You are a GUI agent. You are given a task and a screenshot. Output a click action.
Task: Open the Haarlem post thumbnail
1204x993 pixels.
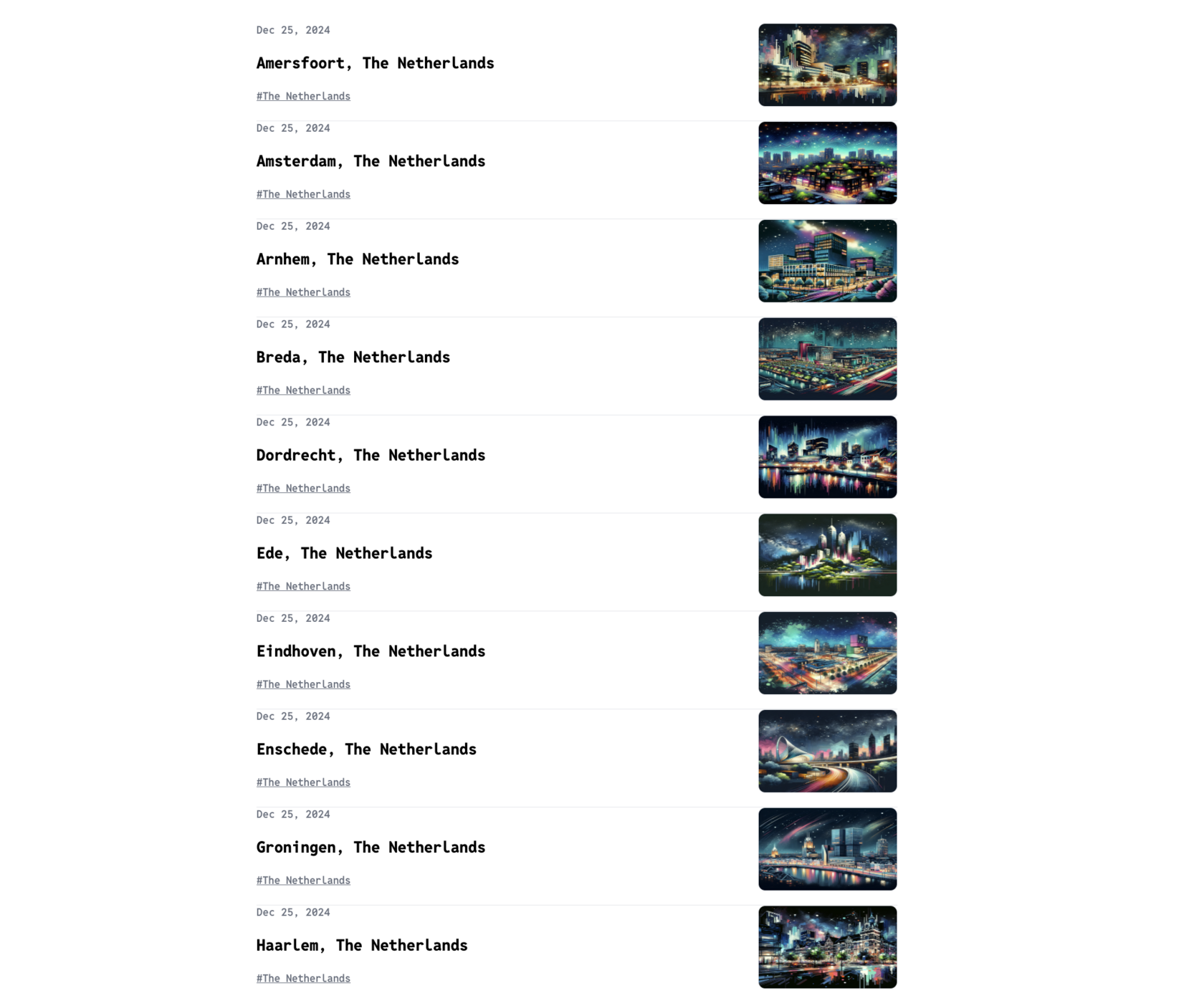pyautogui.click(x=827, y=947)
